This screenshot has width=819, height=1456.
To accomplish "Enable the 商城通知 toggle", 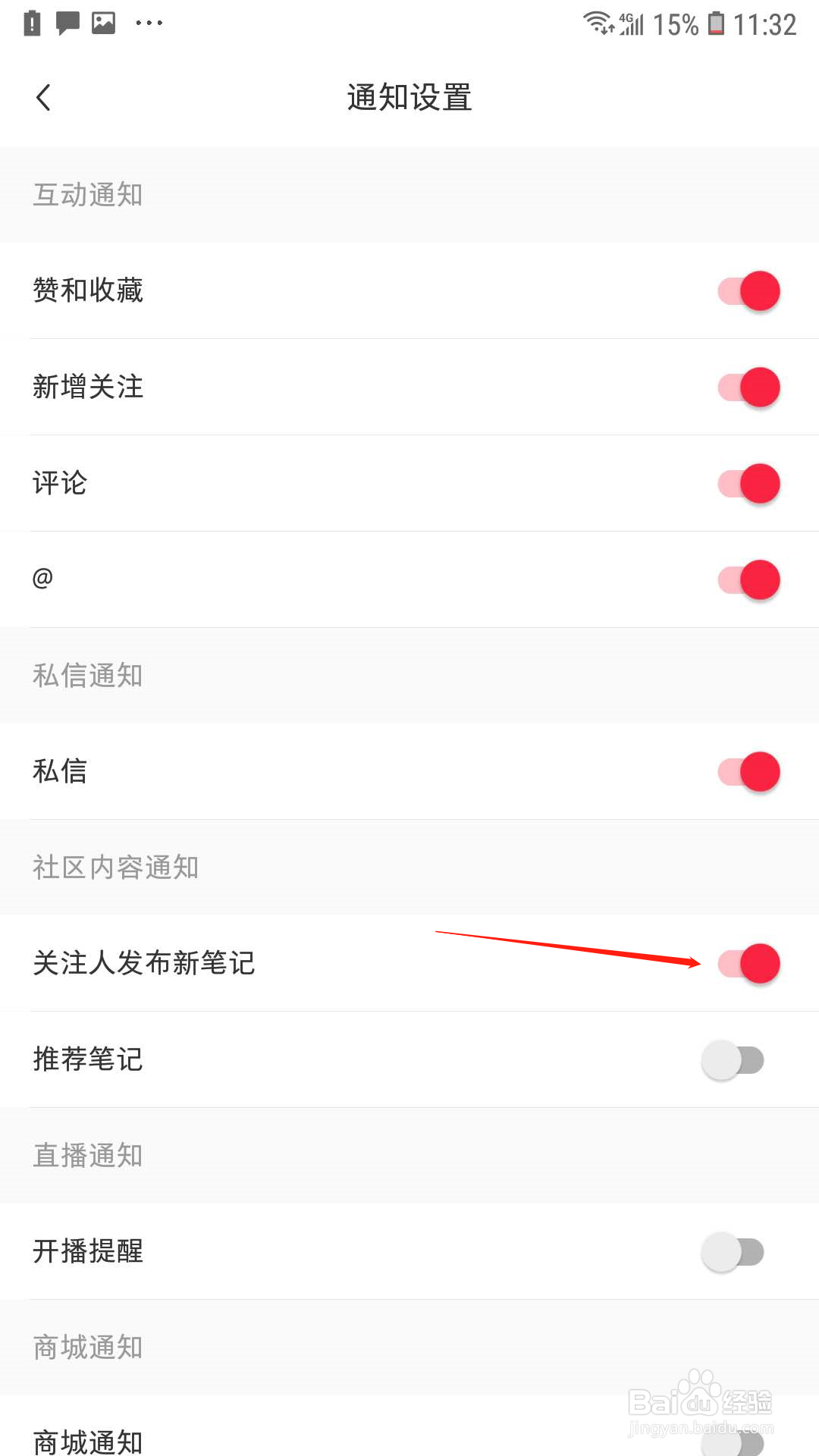I will [733, 1445].
